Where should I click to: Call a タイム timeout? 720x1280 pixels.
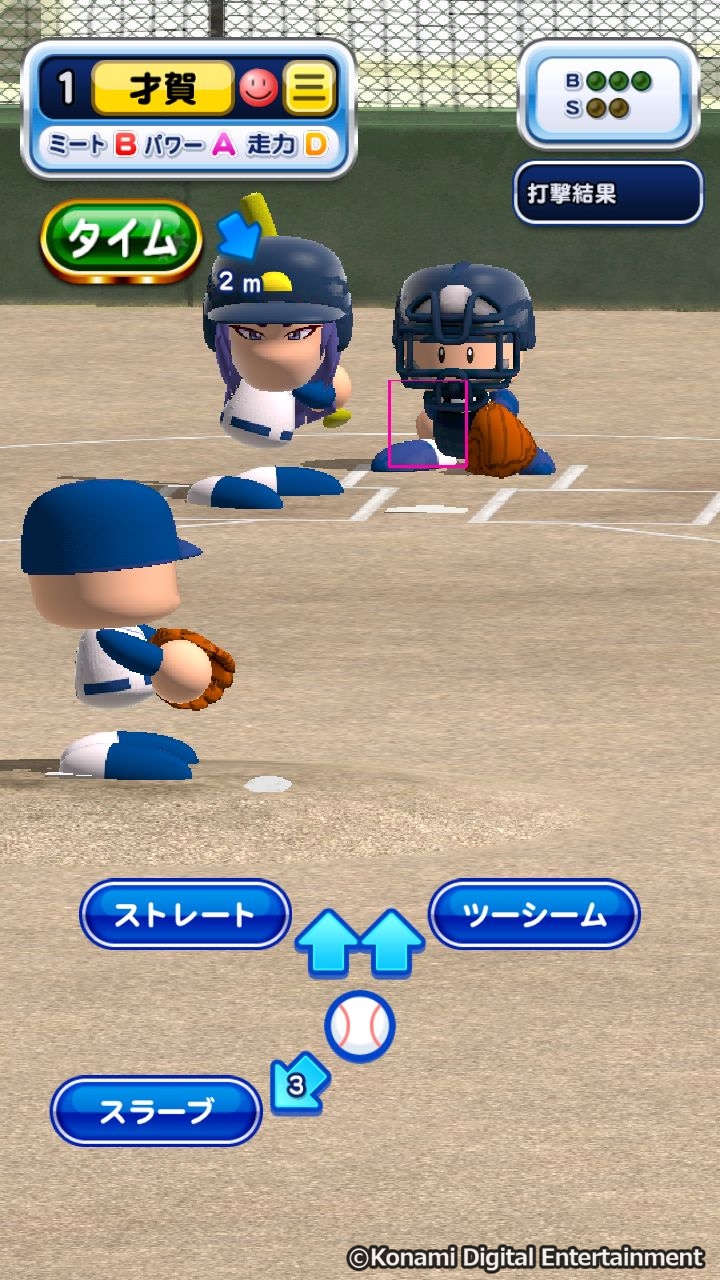coord(121,241)
